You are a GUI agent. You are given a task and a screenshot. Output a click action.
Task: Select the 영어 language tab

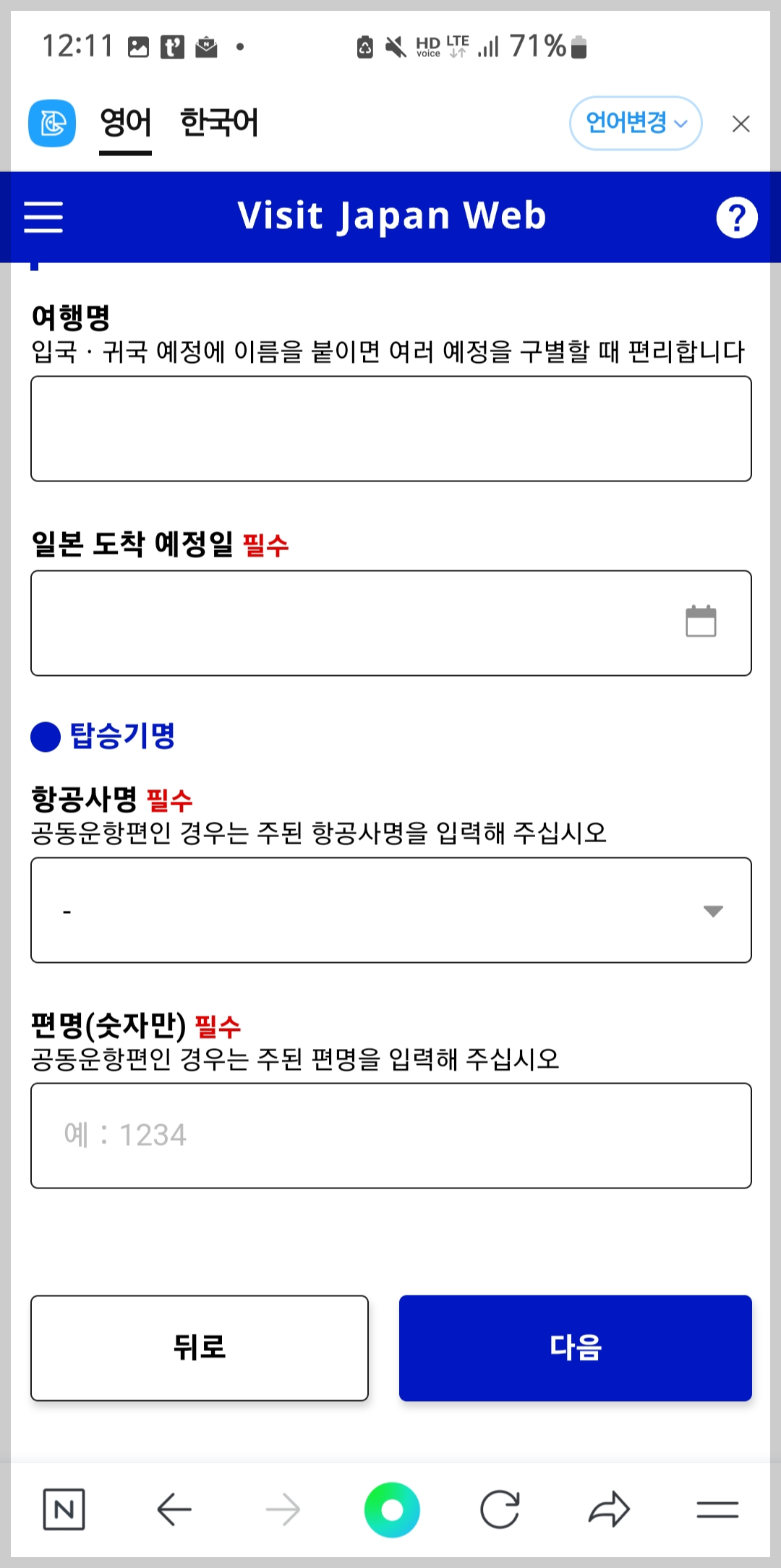coord(124,123)
